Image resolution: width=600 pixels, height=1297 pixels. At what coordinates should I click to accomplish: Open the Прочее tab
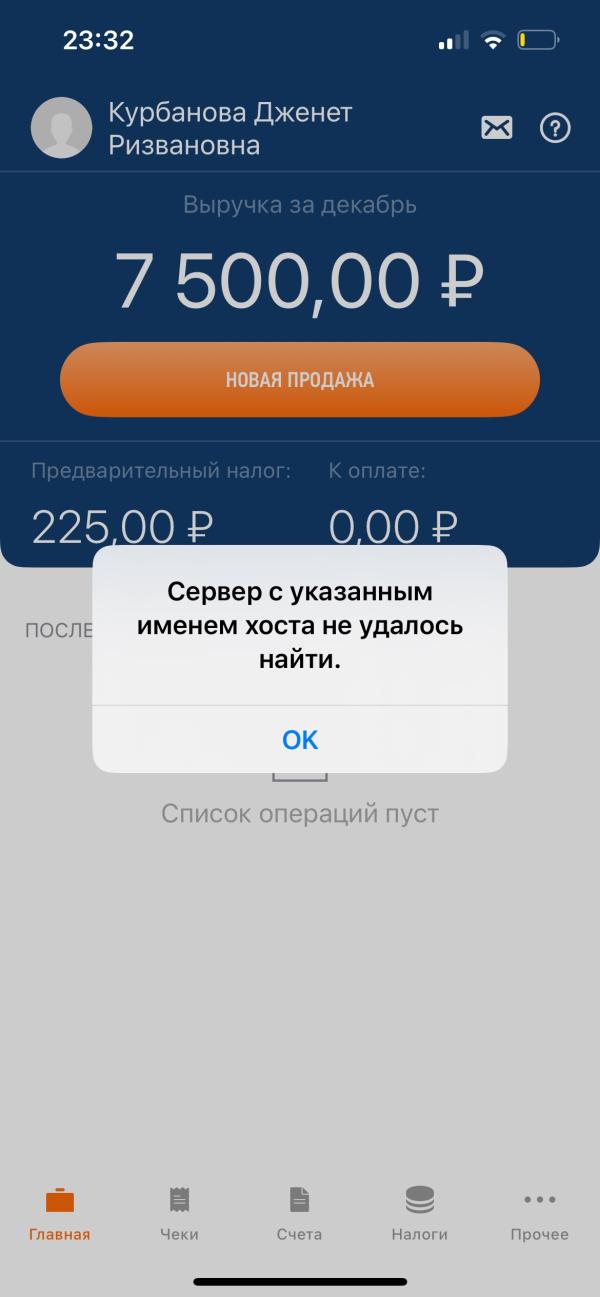point(540,1214)
